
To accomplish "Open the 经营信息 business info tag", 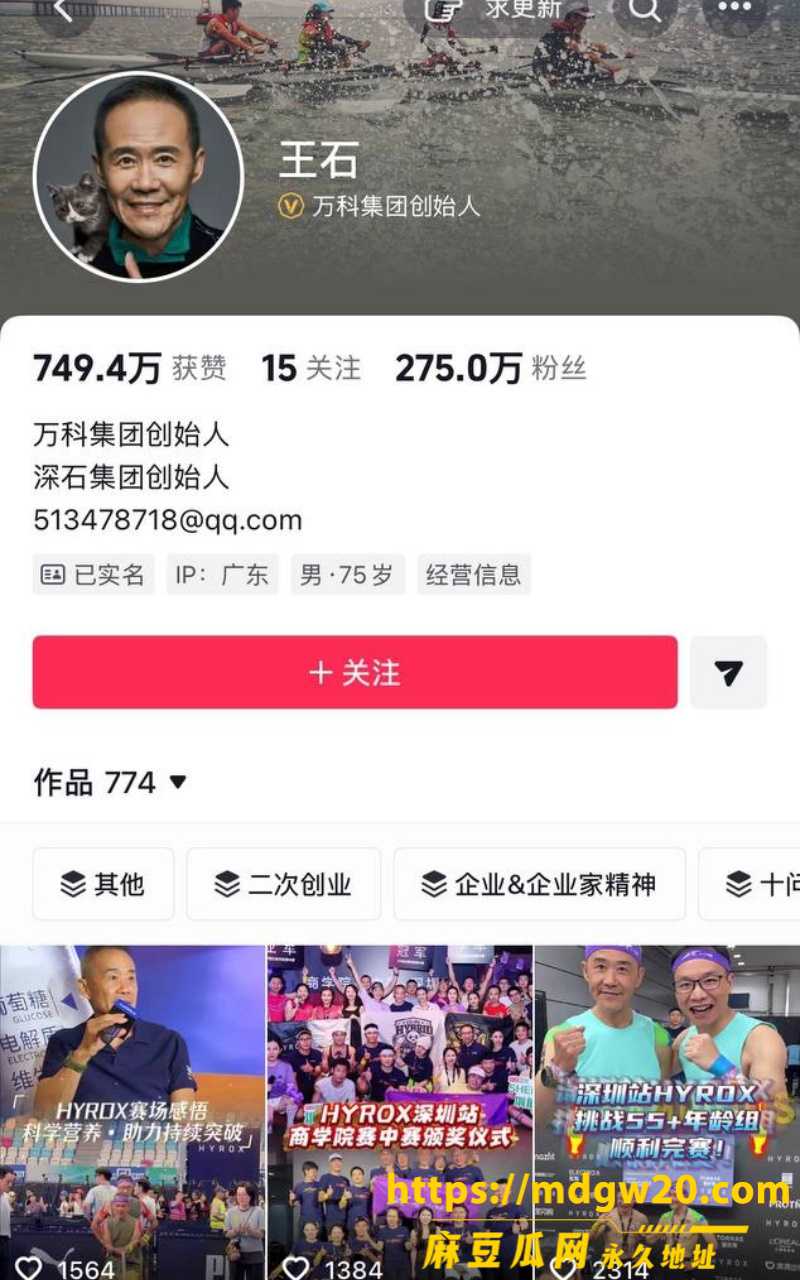I will click(x=474, y=575).
